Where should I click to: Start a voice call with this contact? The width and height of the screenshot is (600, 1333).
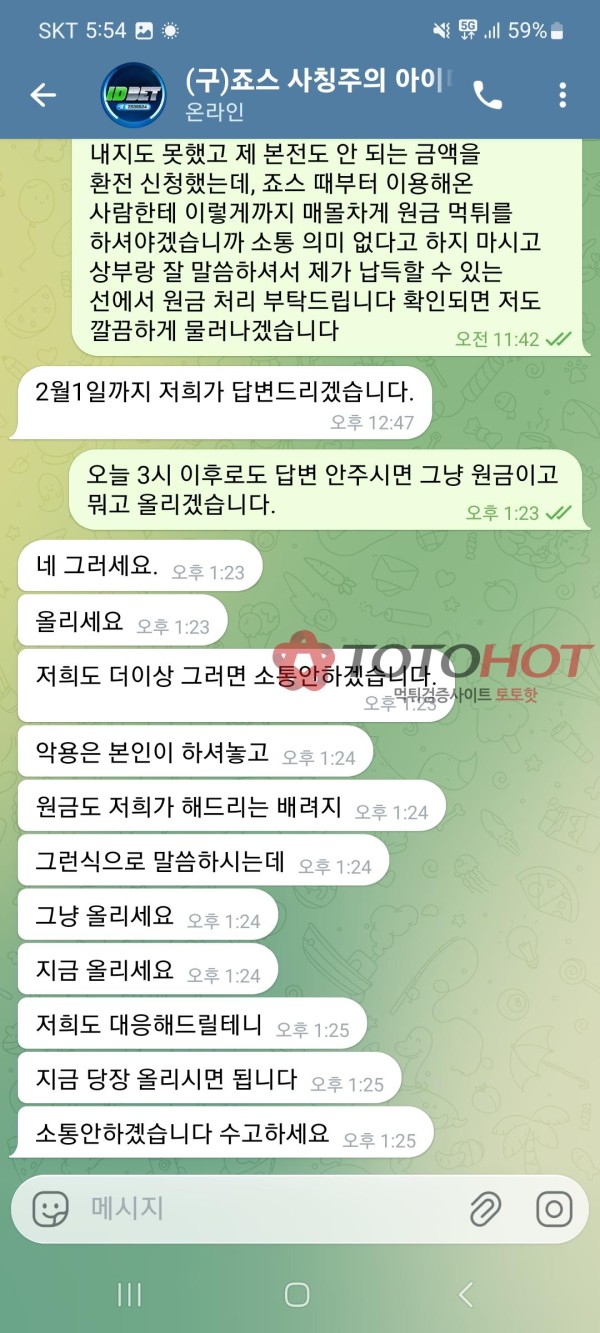point(487,95)
